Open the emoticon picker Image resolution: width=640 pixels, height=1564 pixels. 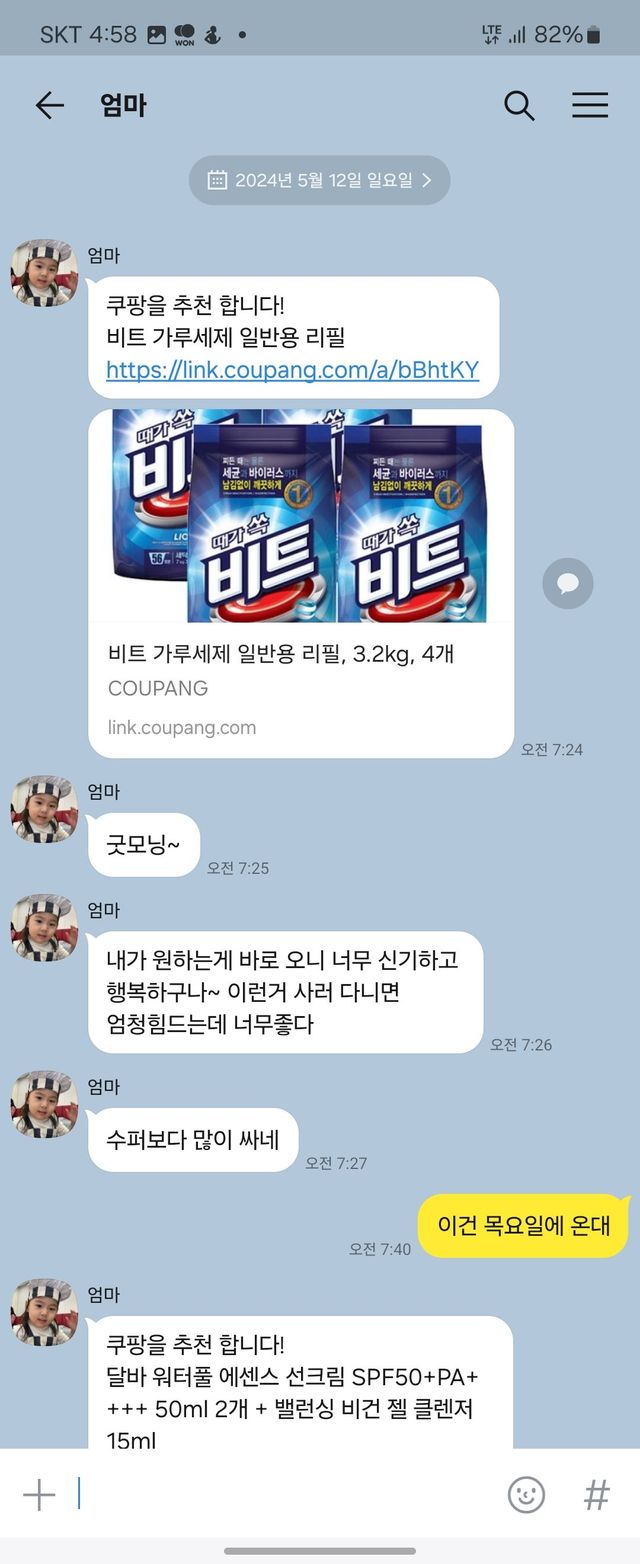coord(526,1495)
